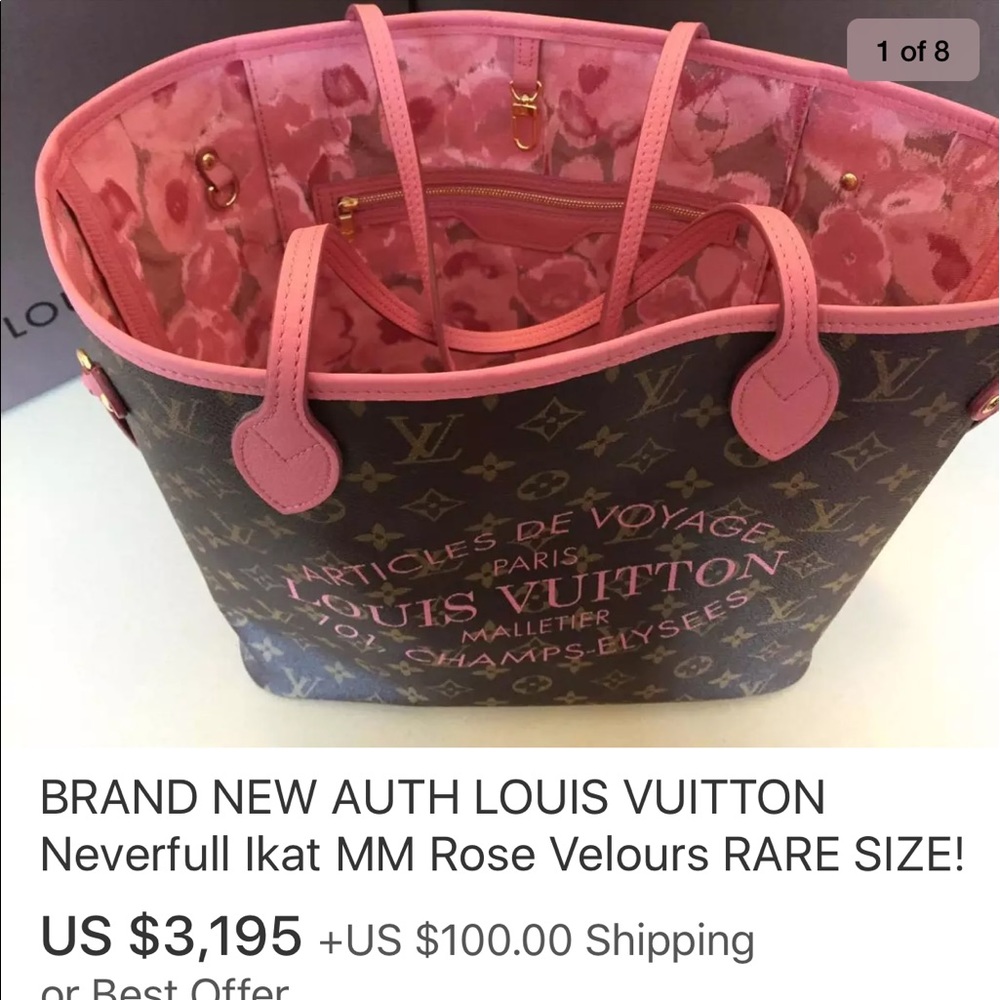Open the Louis Vuitton Neverfull listing photo

(x=500, y=380)
